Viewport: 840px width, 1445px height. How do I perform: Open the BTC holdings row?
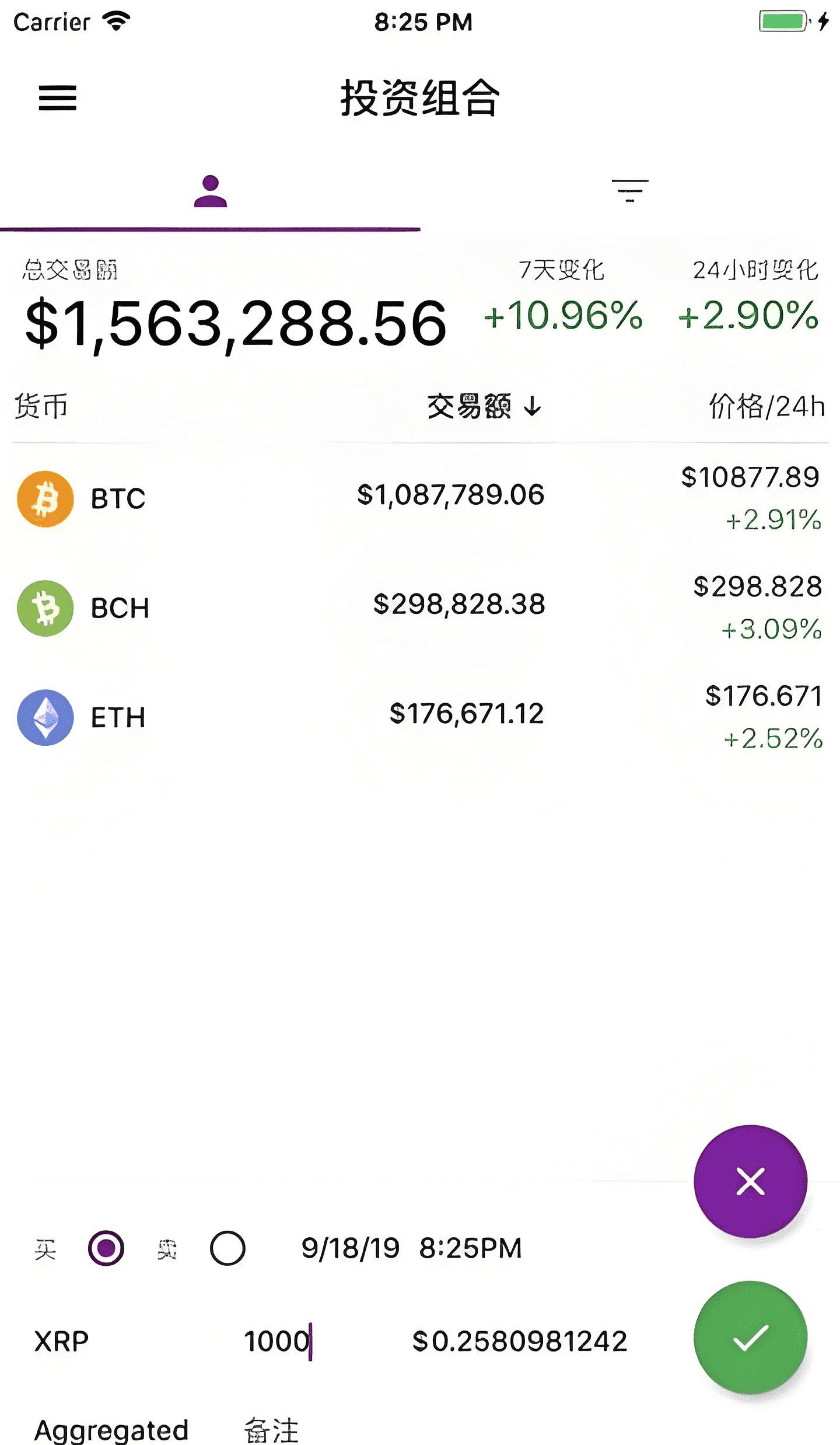click(420, 498)
